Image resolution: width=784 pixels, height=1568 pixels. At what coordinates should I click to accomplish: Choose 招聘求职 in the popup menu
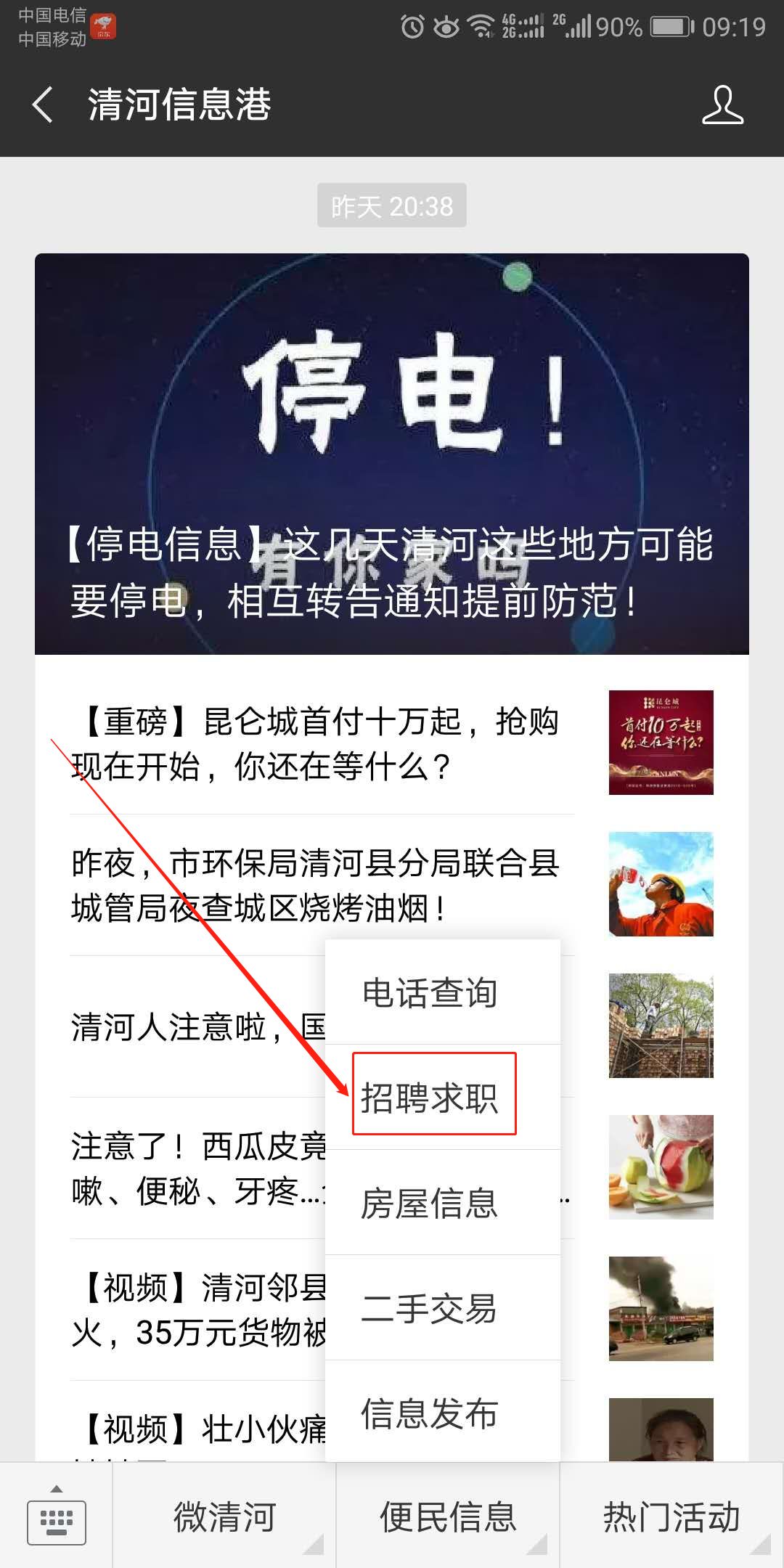click(x=443, y=1097)
